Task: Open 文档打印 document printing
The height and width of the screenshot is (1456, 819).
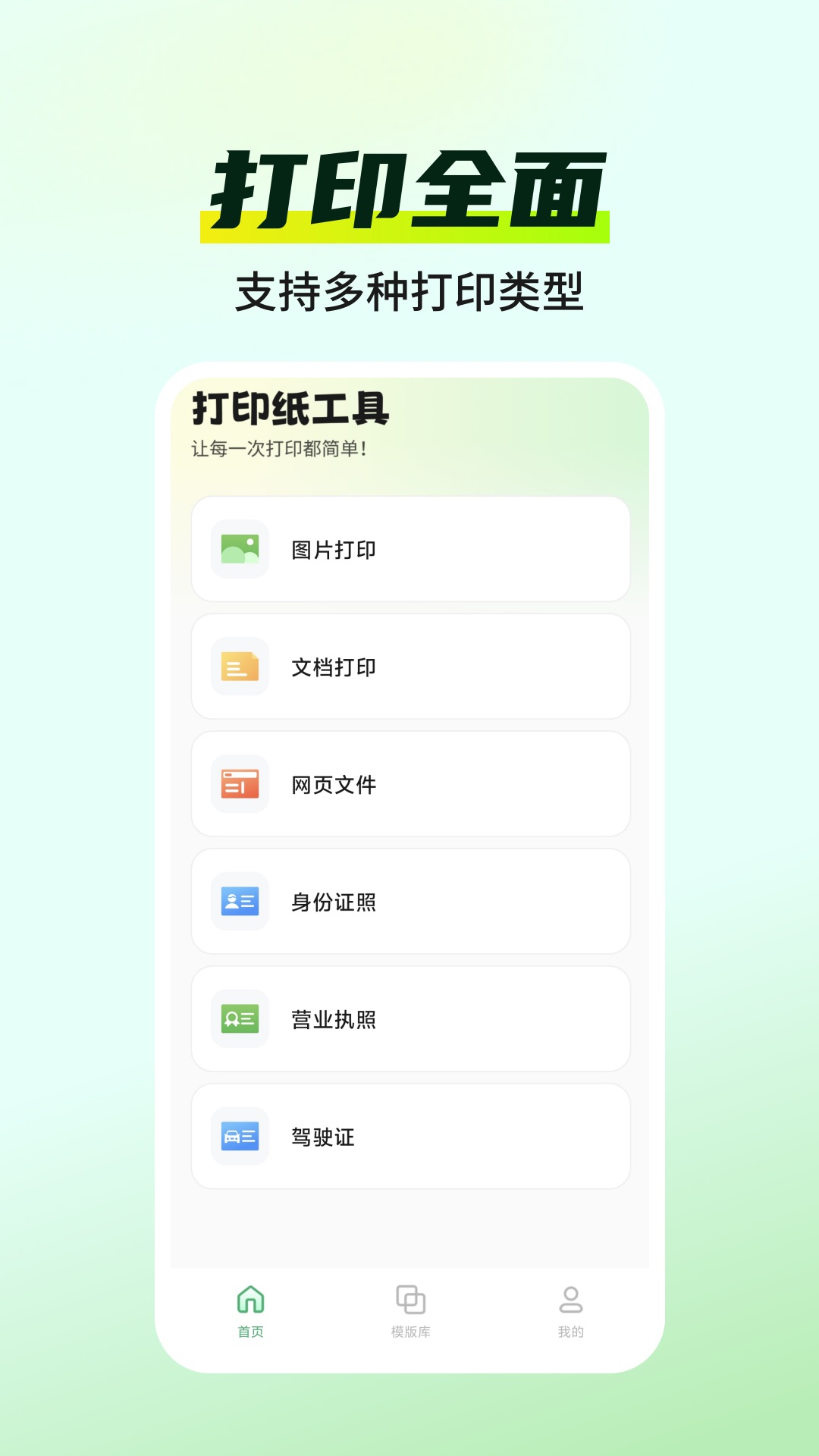Action: point(410,666)
